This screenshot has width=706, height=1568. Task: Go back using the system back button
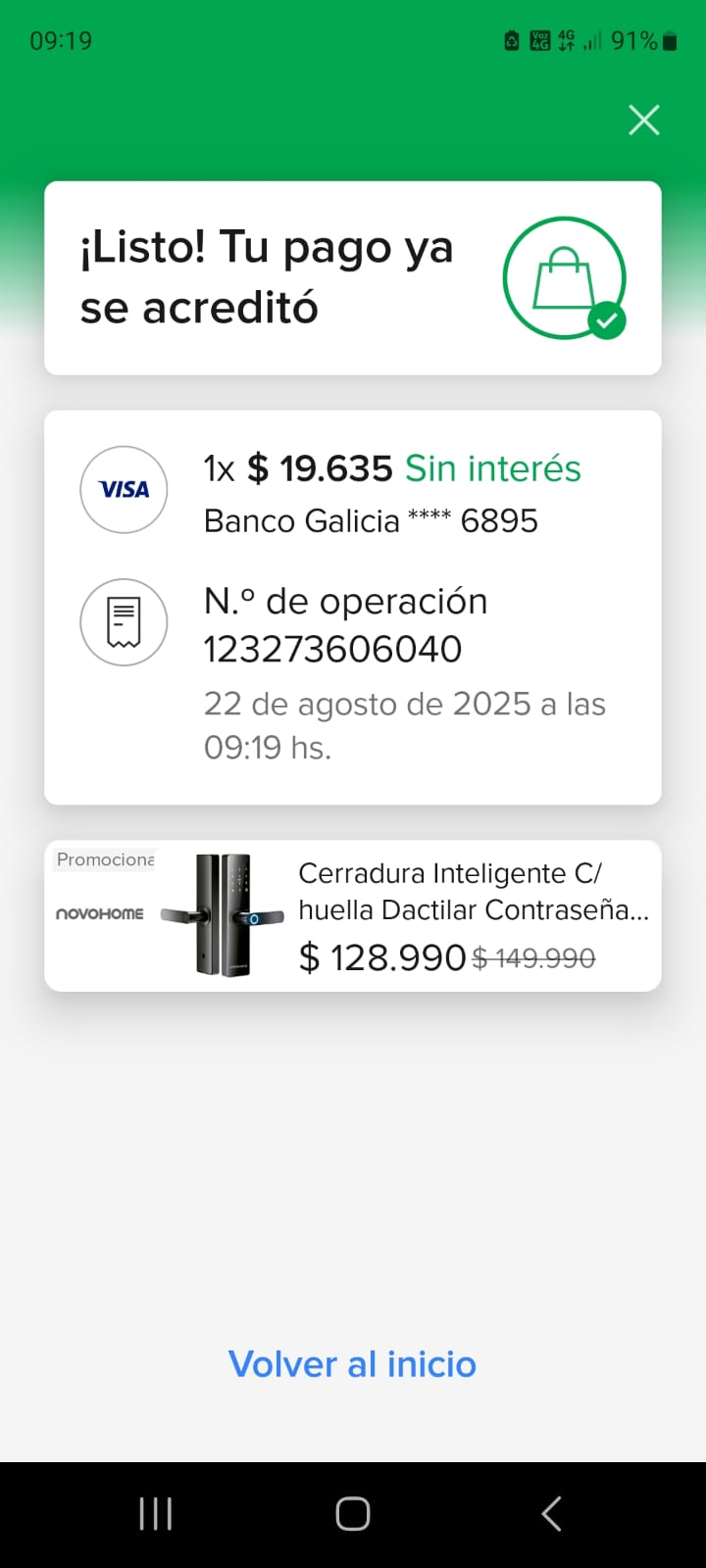(x=551, y=1513)
